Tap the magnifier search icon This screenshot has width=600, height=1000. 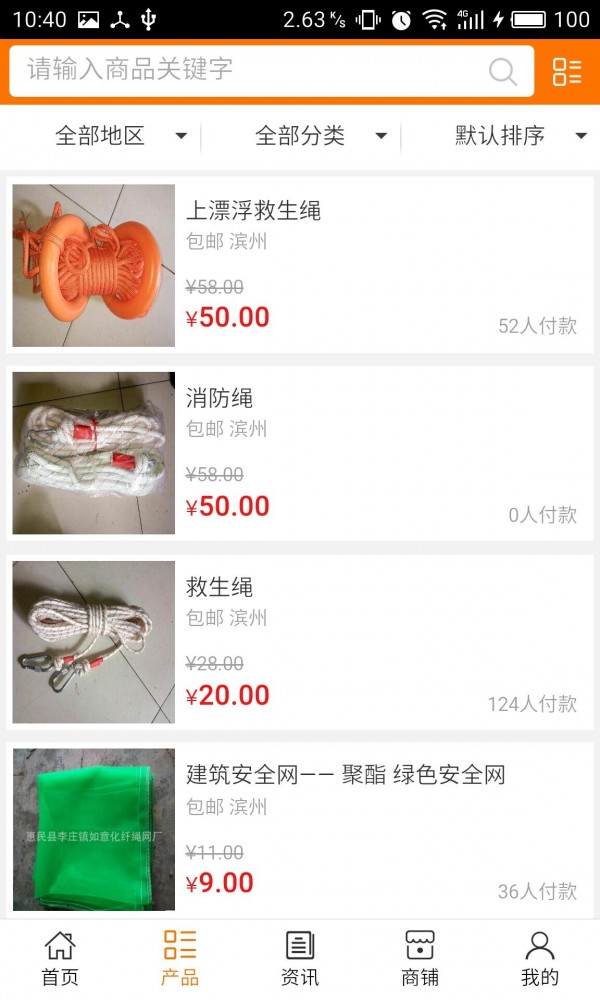click(502, 71)
